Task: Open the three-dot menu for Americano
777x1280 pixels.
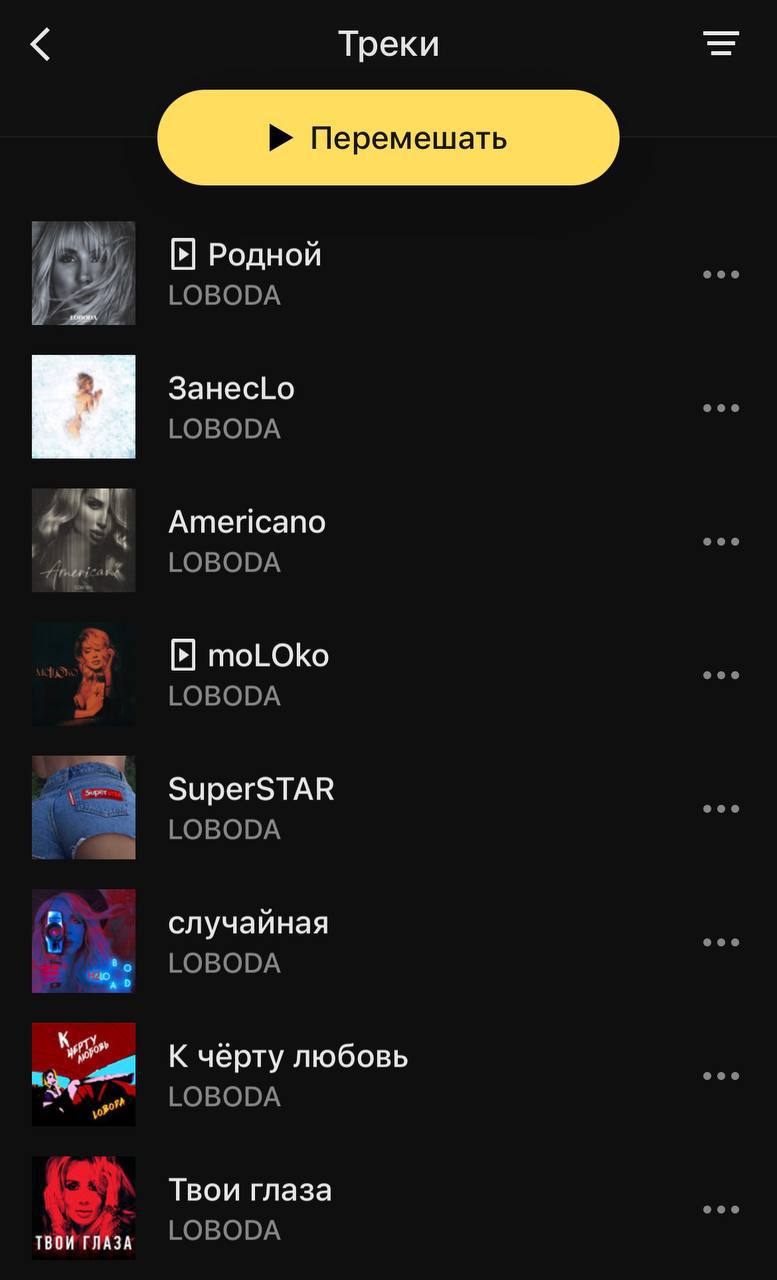Action: (x=720, y=542)
